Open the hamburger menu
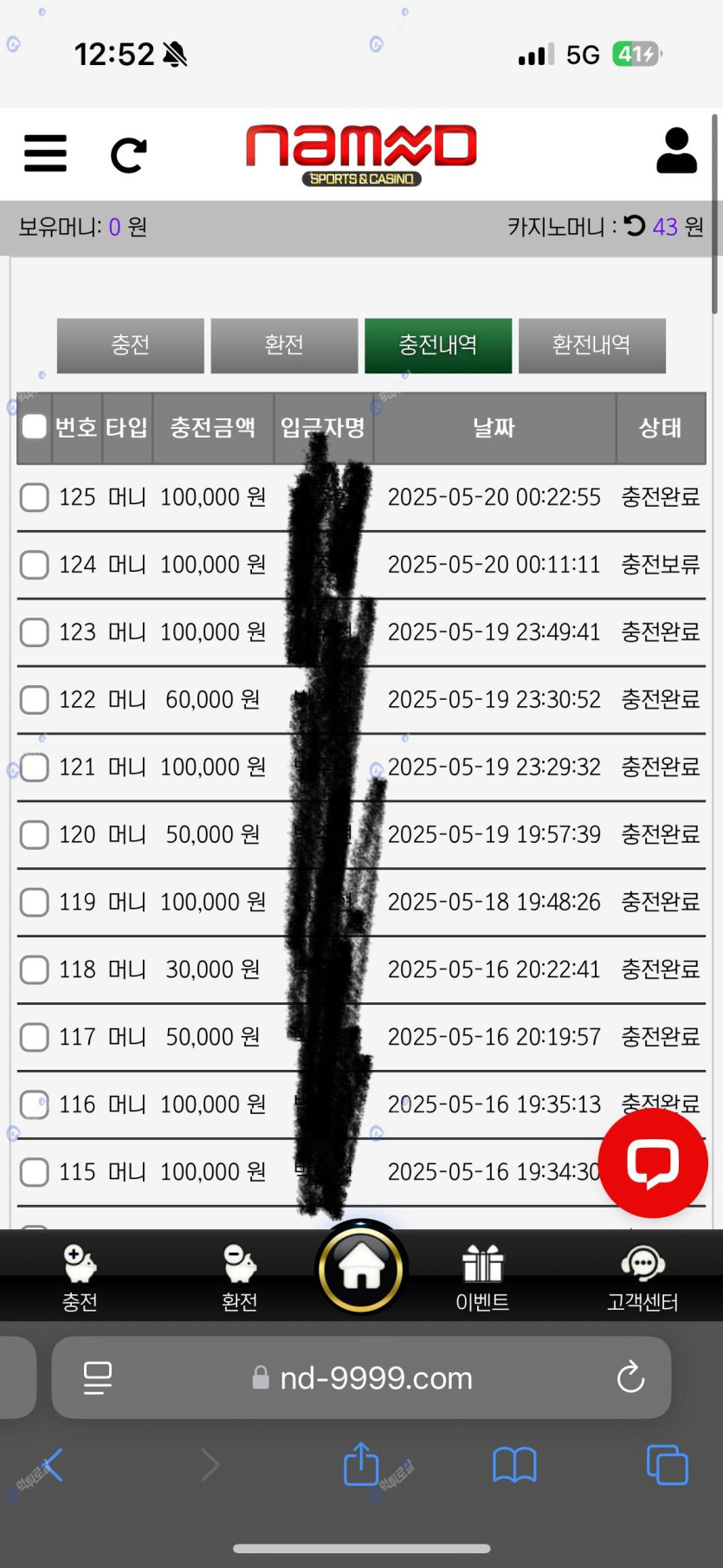This screenshot has height=1568, width=723. 45,154
